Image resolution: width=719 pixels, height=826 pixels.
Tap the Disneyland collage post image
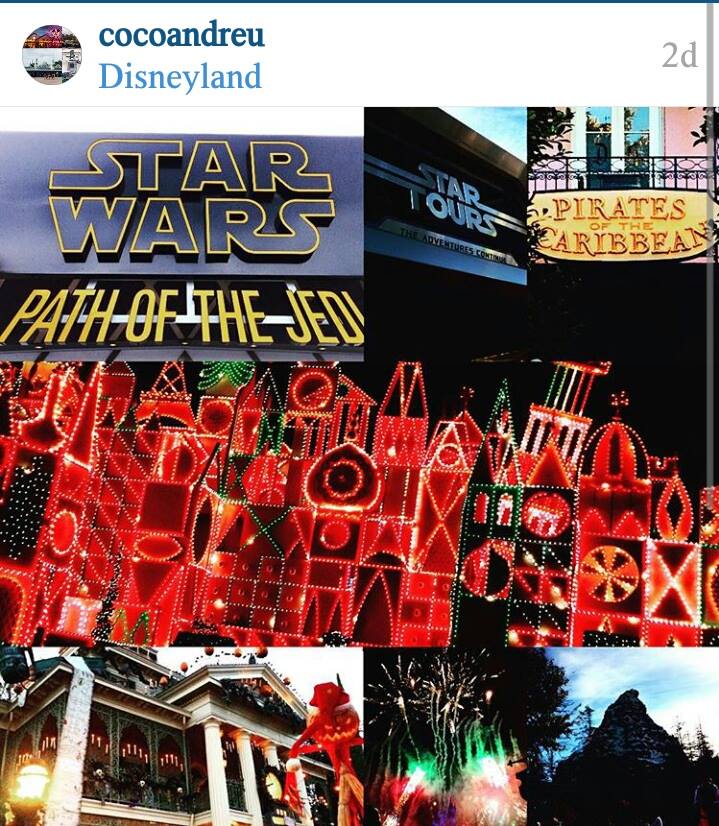tap(359, 466)
